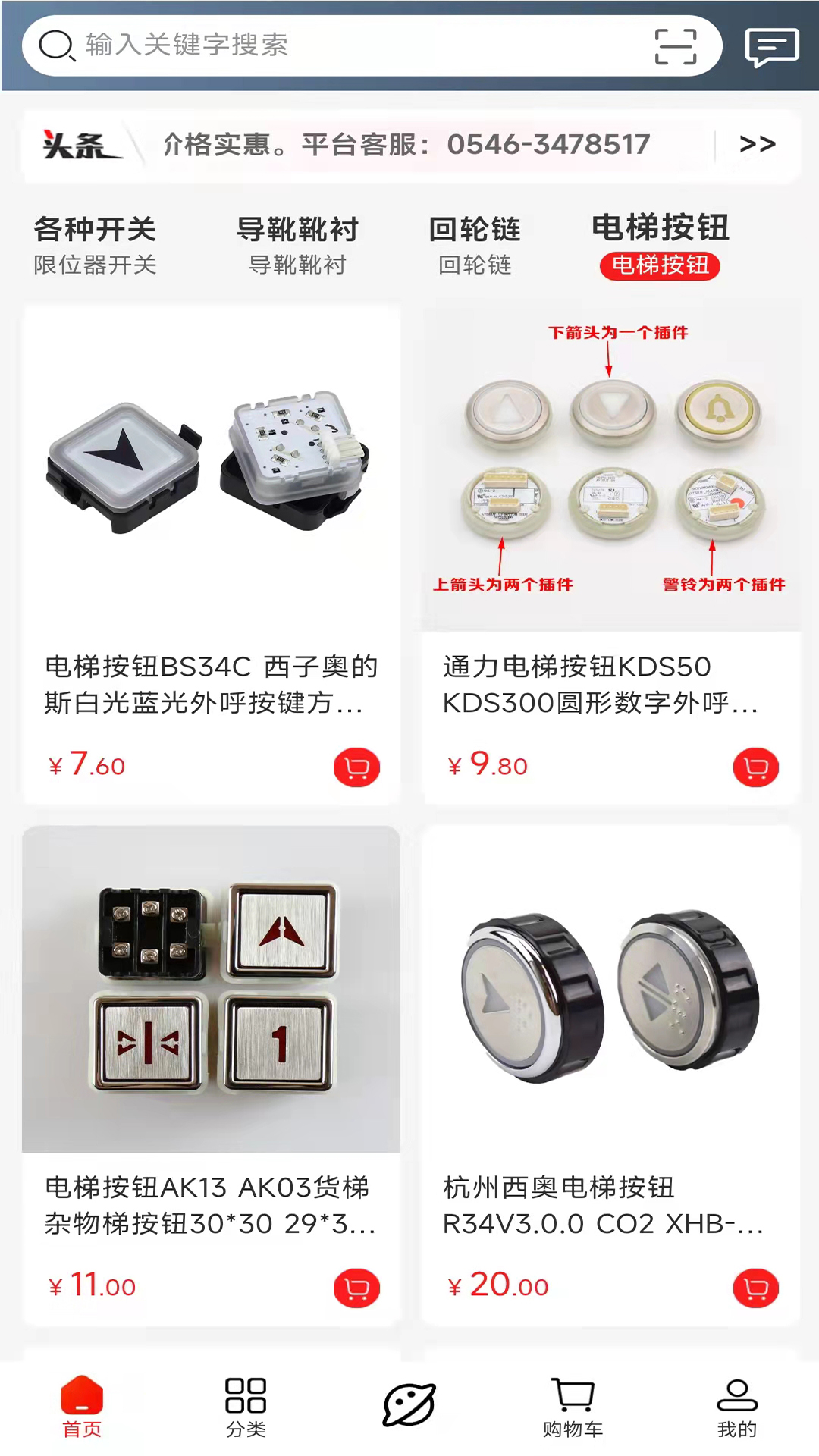Image resolution: width=819 pixels, height=1456 pixels.
Task: Select the 电梯按钮 category pill
Action: 659,266
